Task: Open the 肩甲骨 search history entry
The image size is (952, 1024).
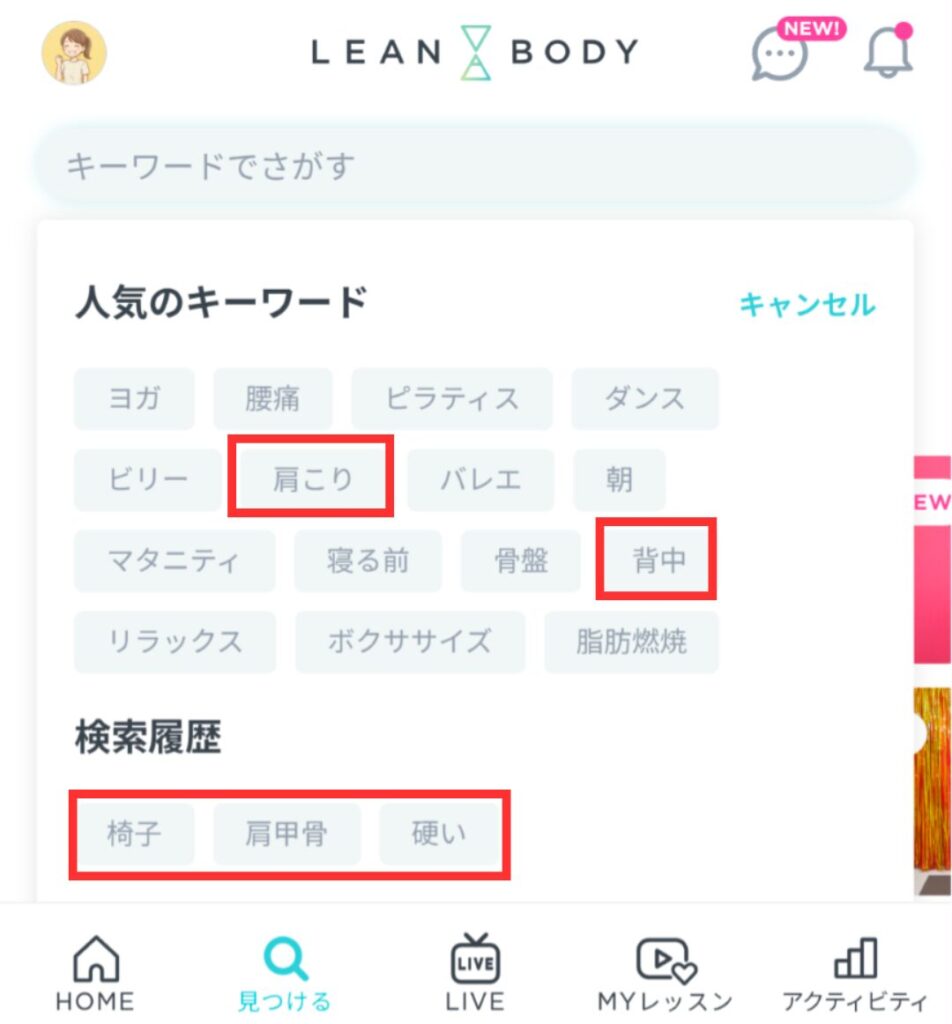Action: (287, 832)
